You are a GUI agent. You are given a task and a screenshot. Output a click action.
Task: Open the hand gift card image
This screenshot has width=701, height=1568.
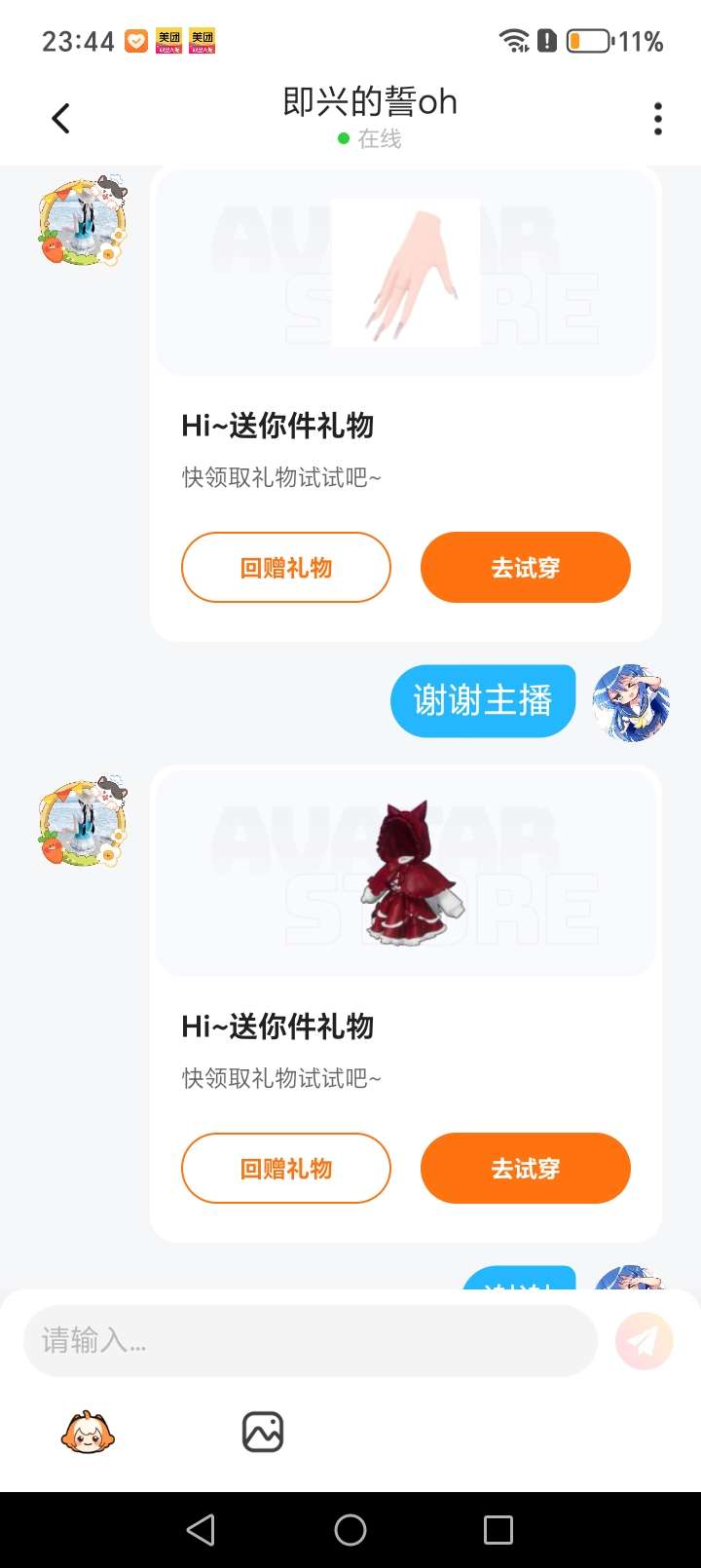click(x=406, y=274)
